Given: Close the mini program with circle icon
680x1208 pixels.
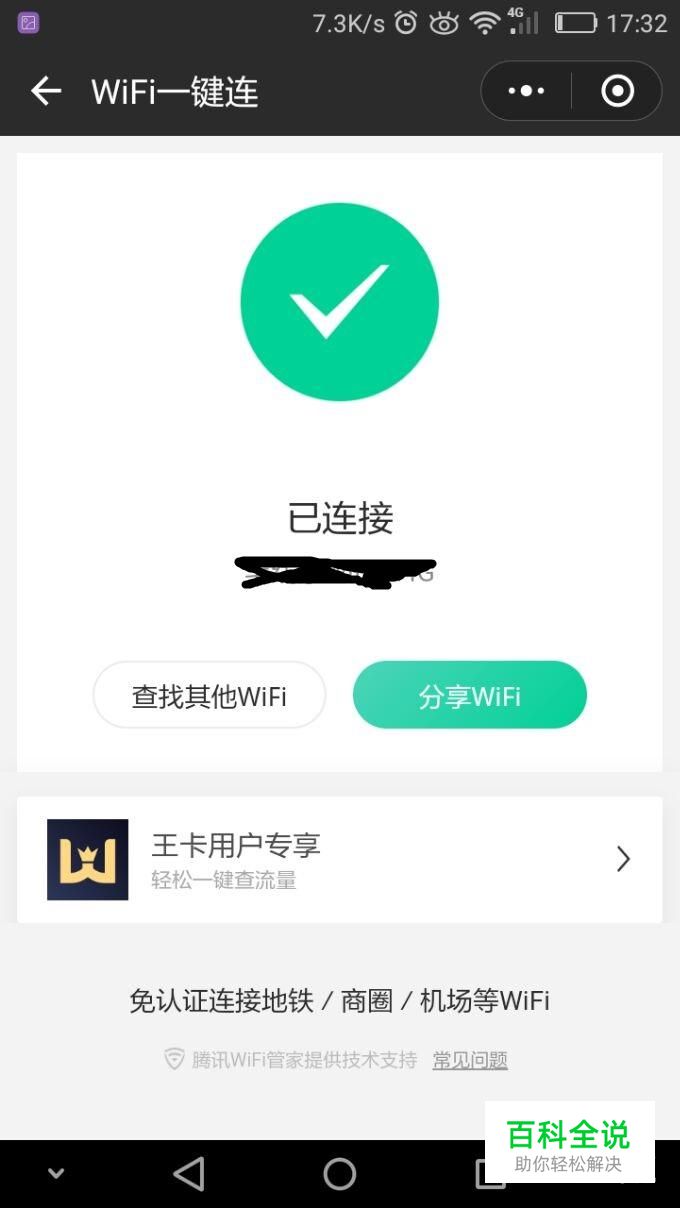Looking at the screenshot, I should tap(617, 91).
